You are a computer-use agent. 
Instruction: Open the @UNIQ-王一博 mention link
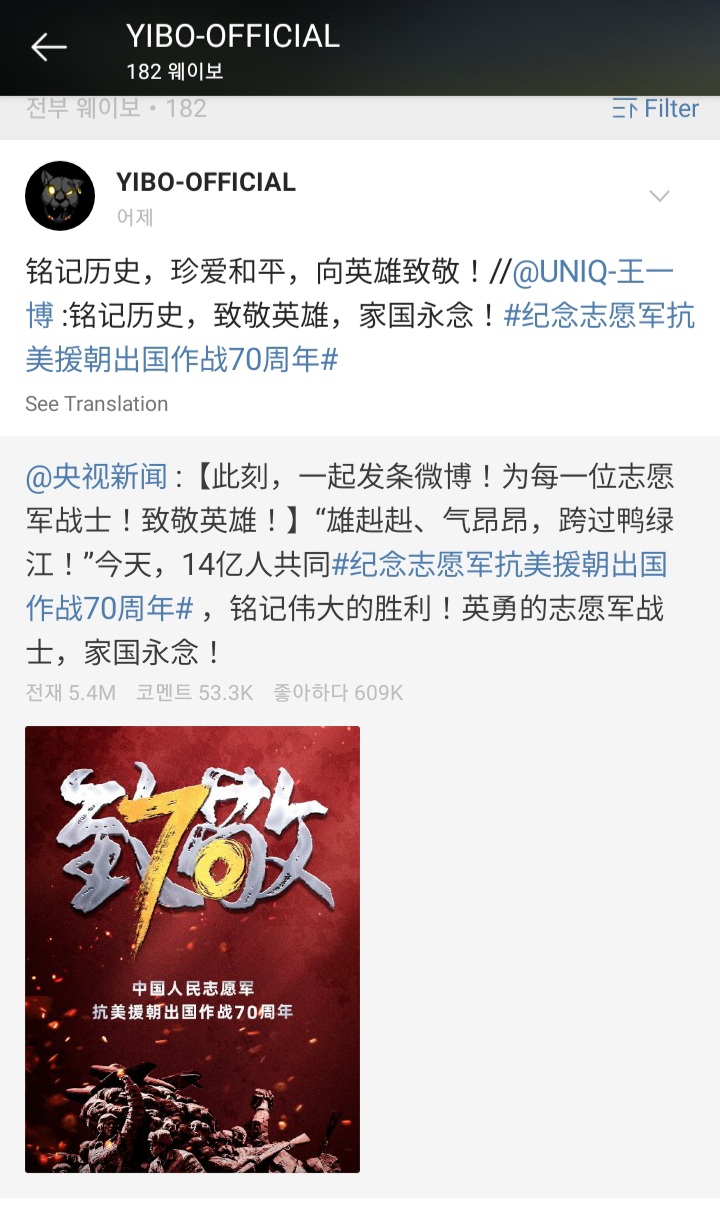592,271
